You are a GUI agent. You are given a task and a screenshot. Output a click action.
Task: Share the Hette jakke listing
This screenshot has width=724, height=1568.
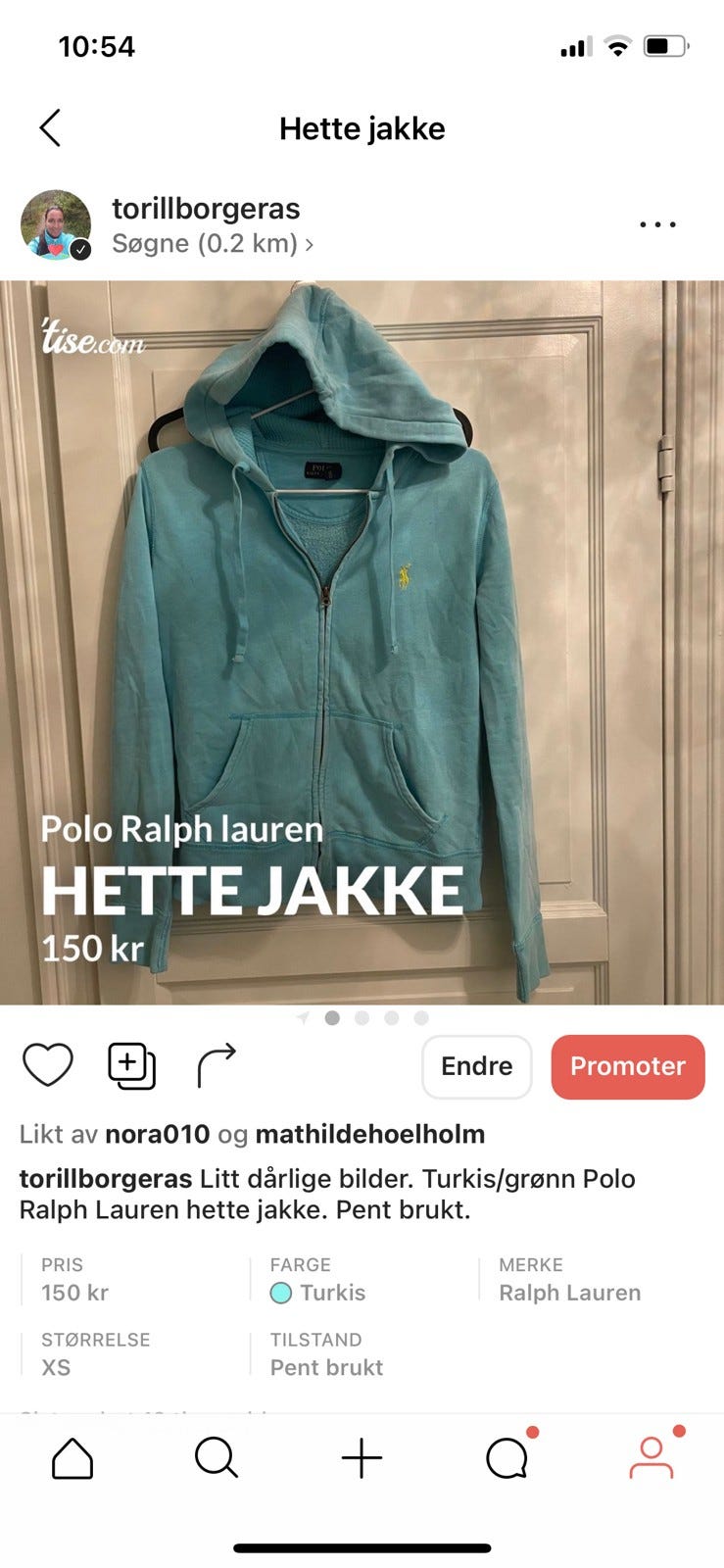point(215,1064)
